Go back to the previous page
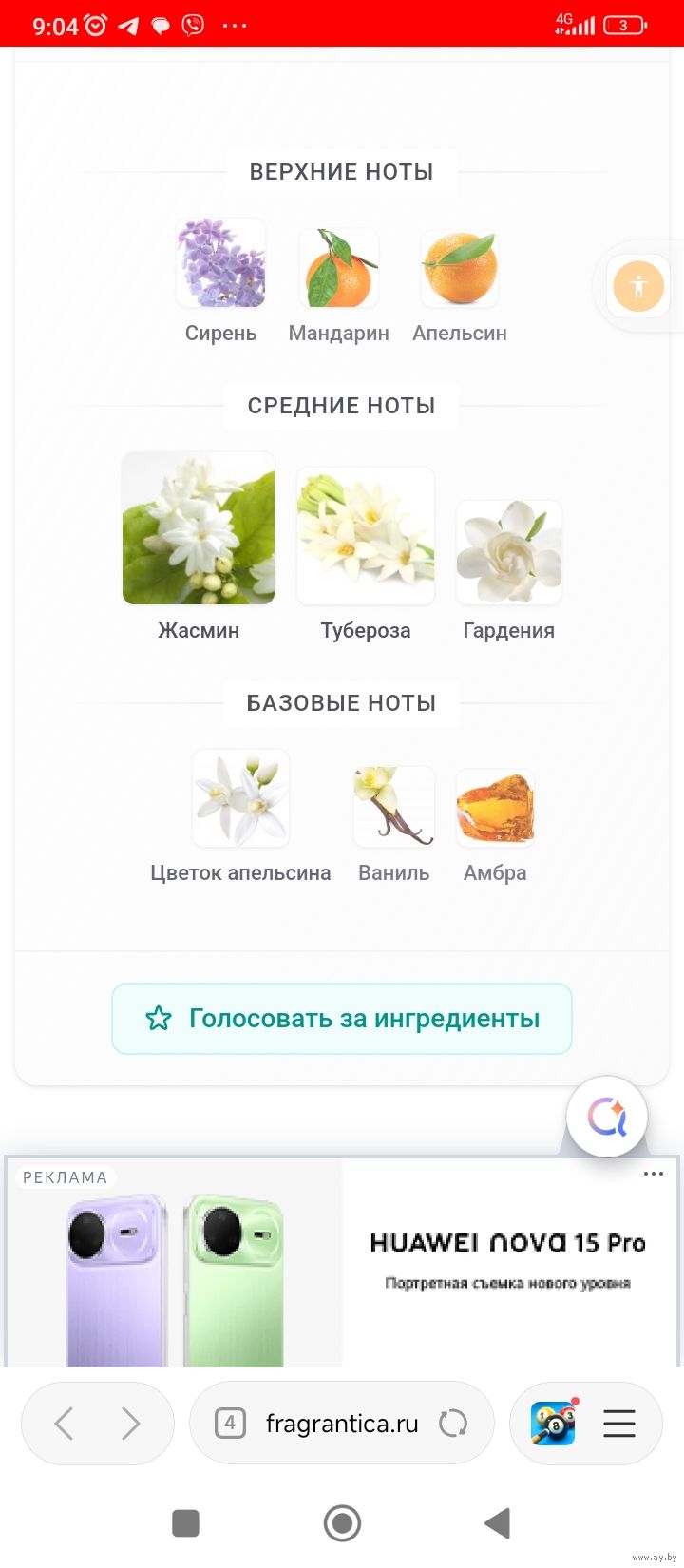 (65, 1424)
